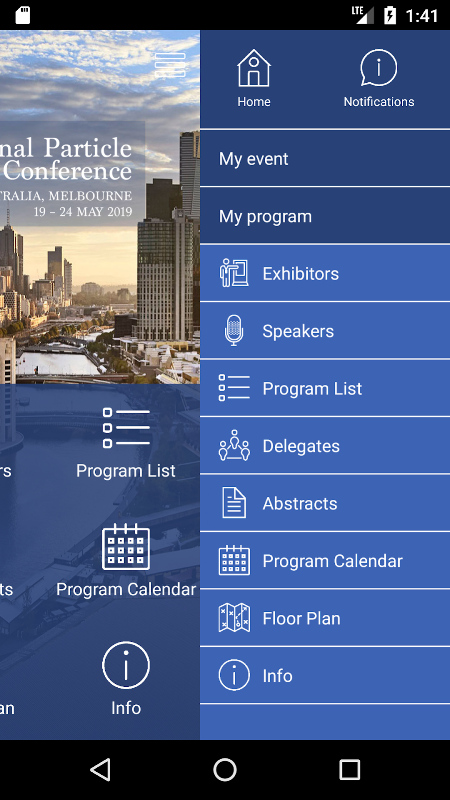This screenshot has height=800, width=450.
Task: Open recent apps from the navigation bar
Action: tap(349, 769)
